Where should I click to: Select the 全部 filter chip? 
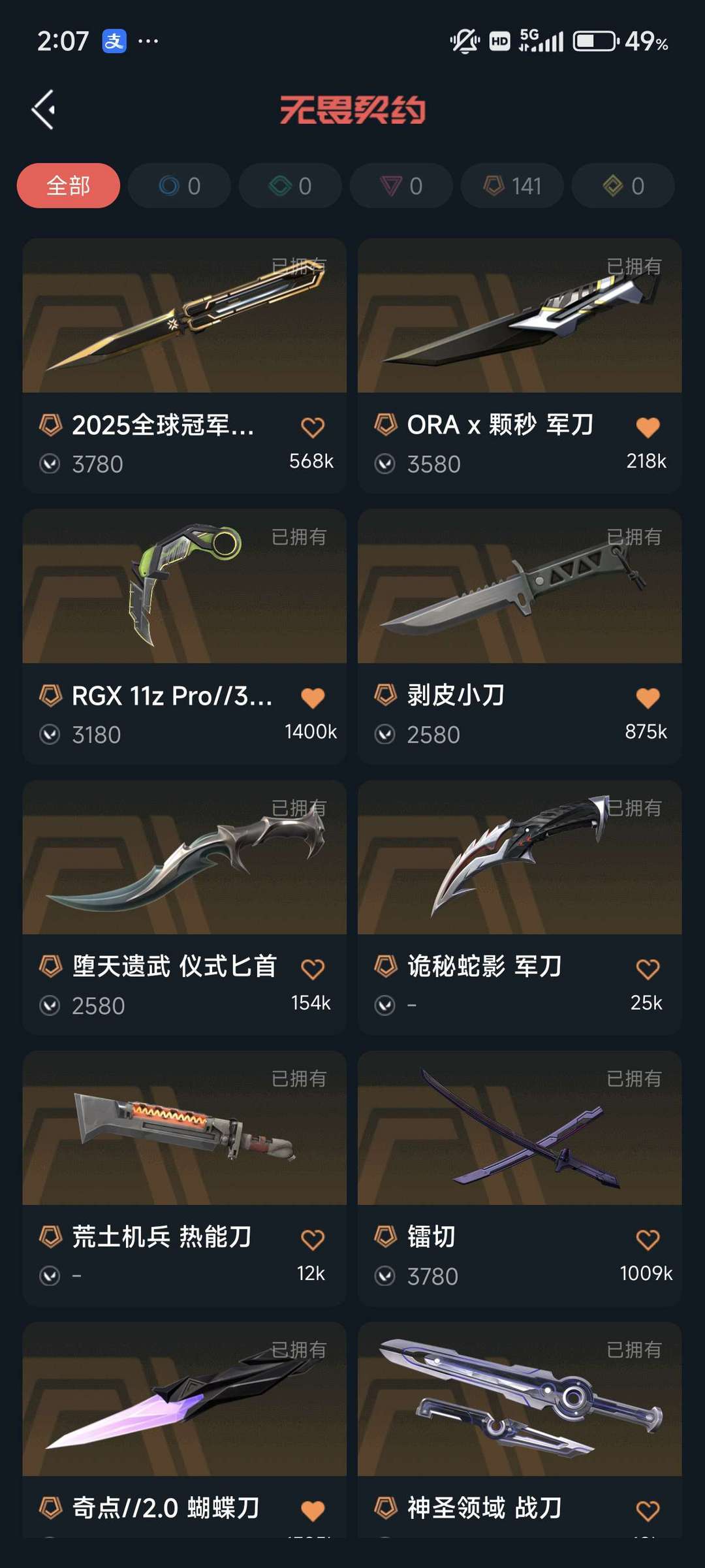69,186
